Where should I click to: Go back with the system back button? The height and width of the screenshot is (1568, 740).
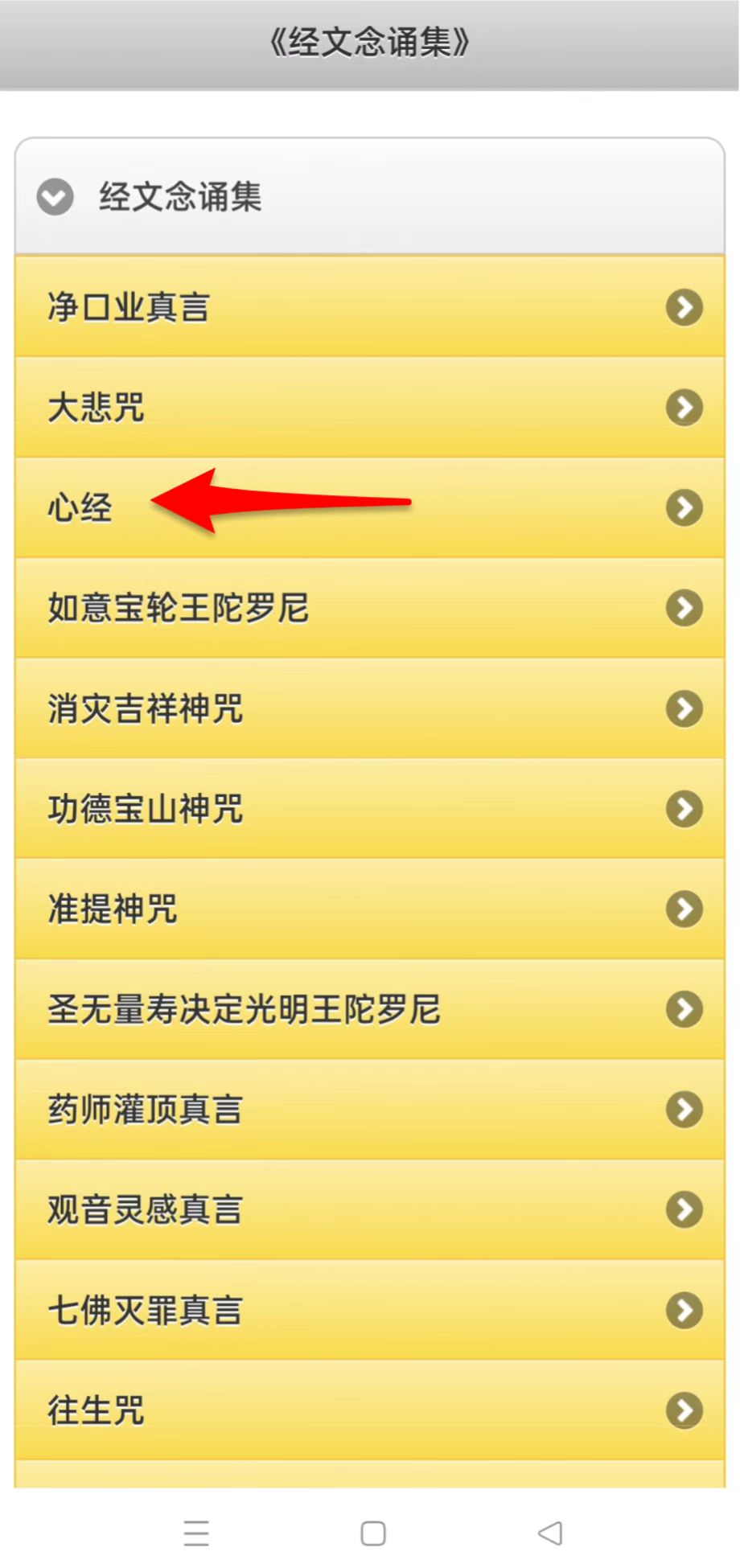click(x=550, y=1533)
